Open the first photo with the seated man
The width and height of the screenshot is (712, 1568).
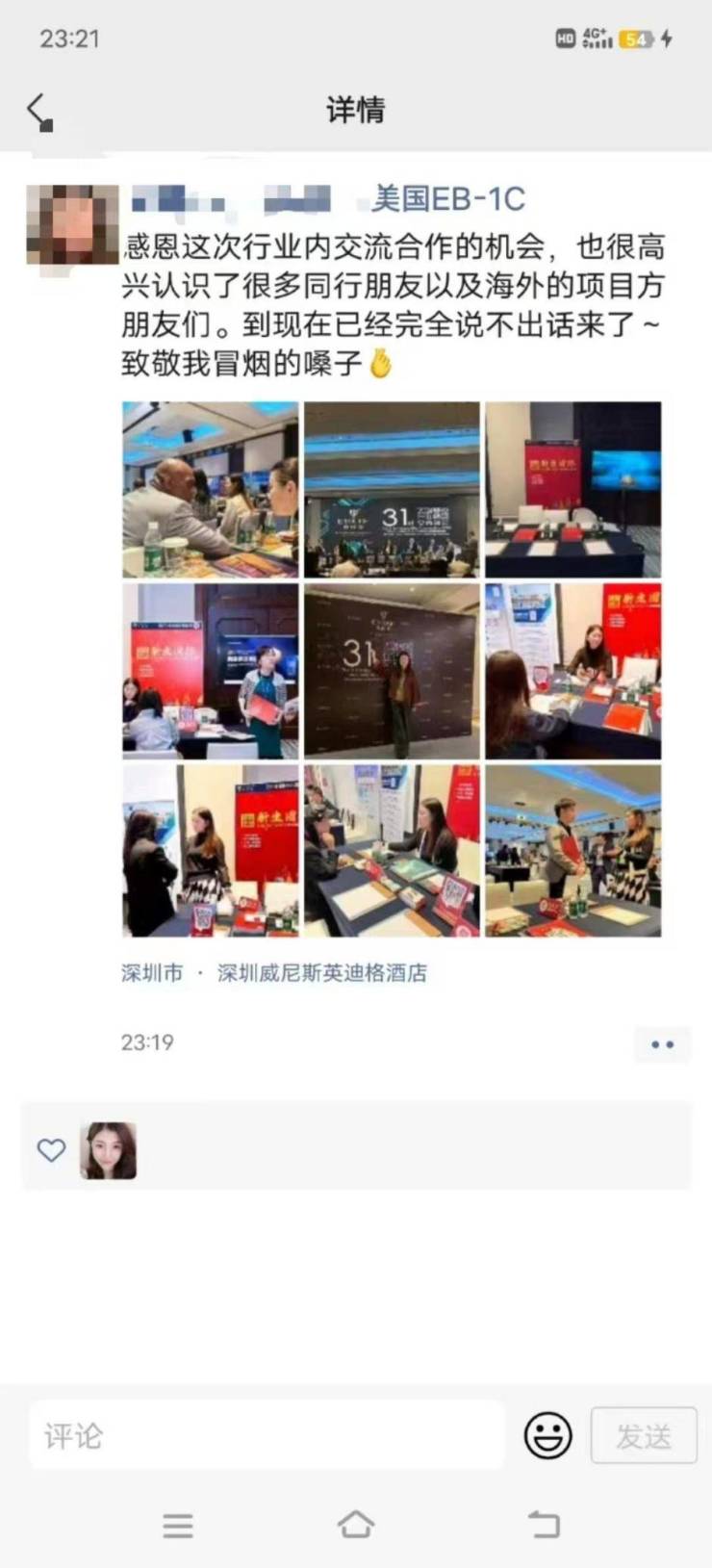210,489
